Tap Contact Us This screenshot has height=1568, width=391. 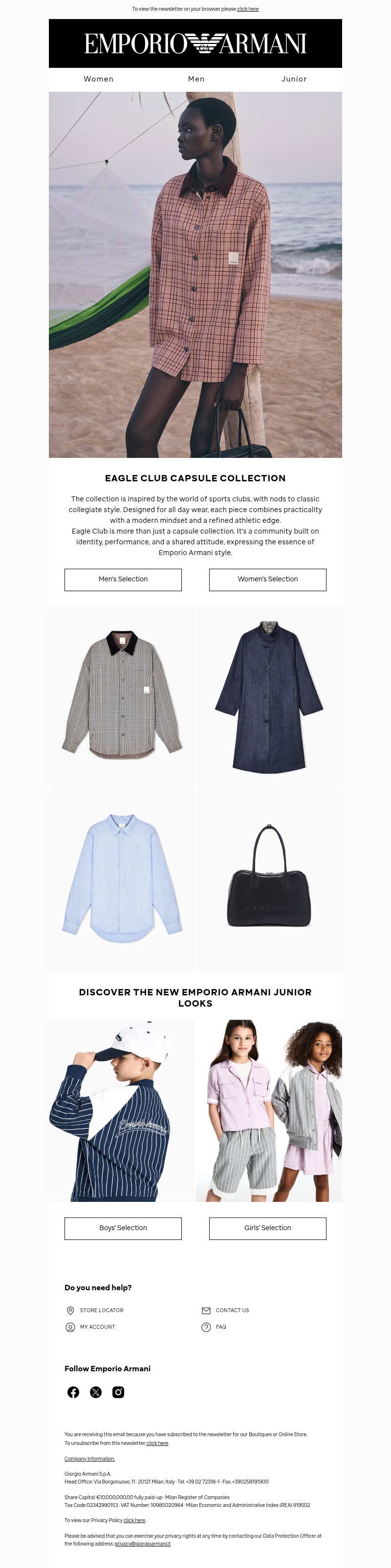pyautogui.click(x=232, y=1310)
